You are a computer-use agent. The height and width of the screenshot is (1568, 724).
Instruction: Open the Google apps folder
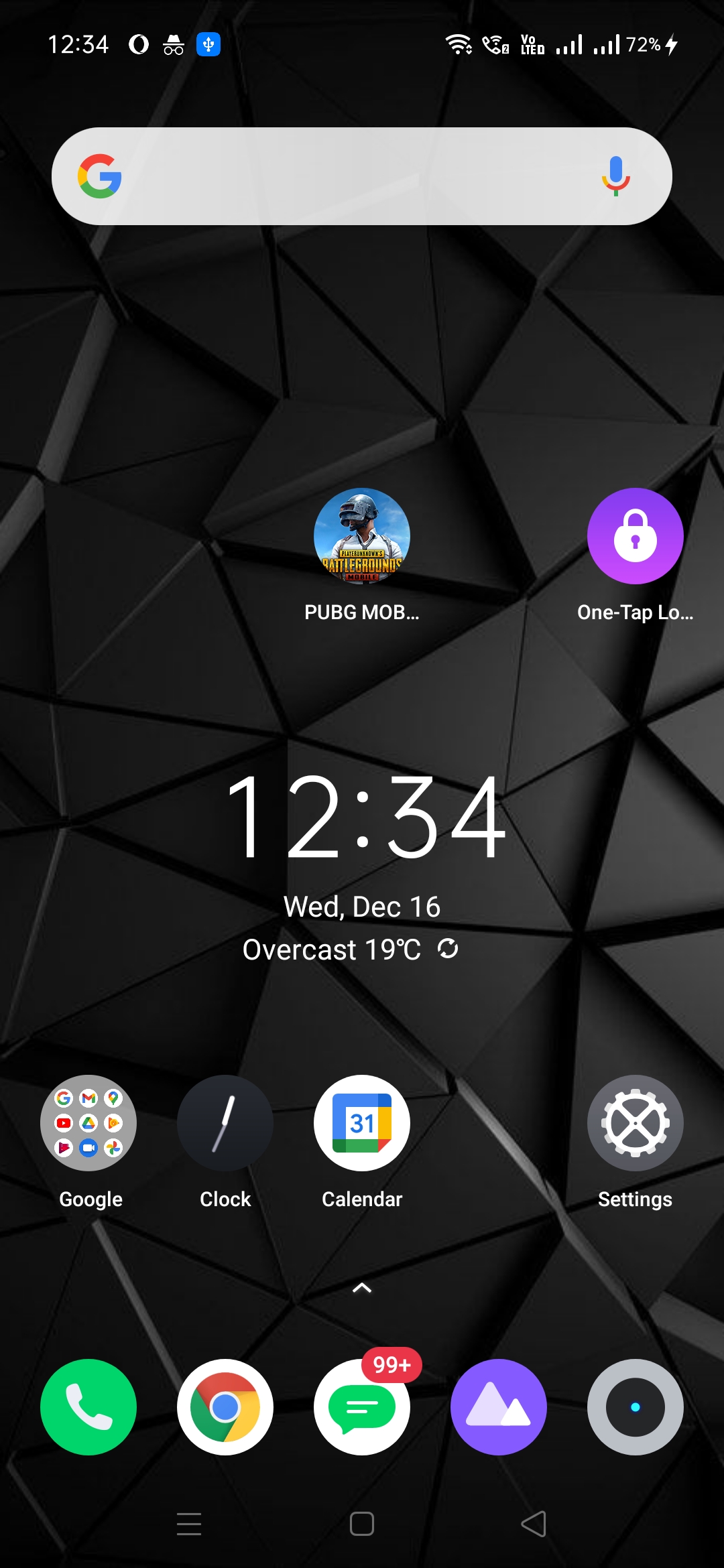click(x=88, y=1123)
